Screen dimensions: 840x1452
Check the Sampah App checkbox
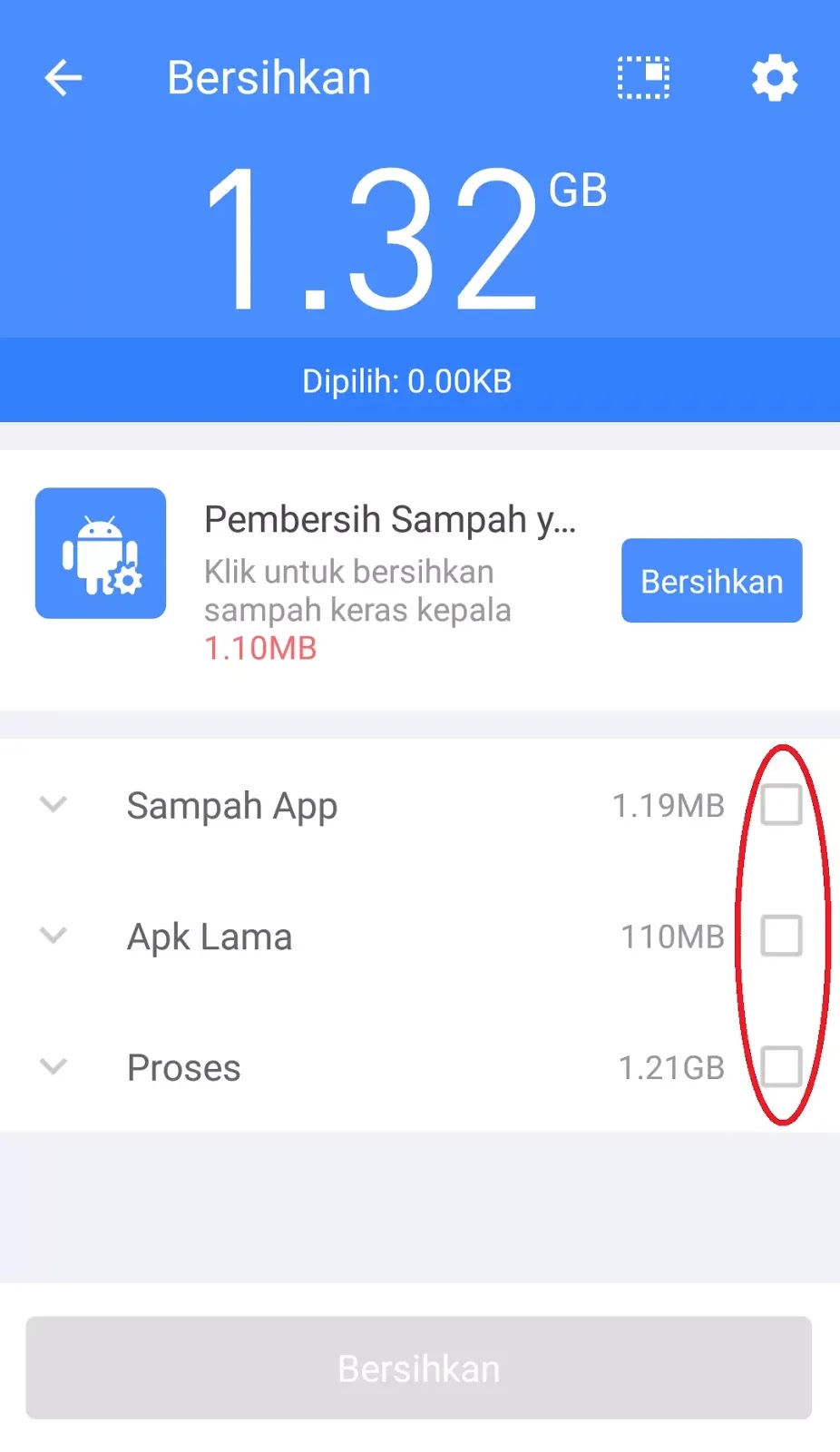pyautogui.click(x=781, y=804)
